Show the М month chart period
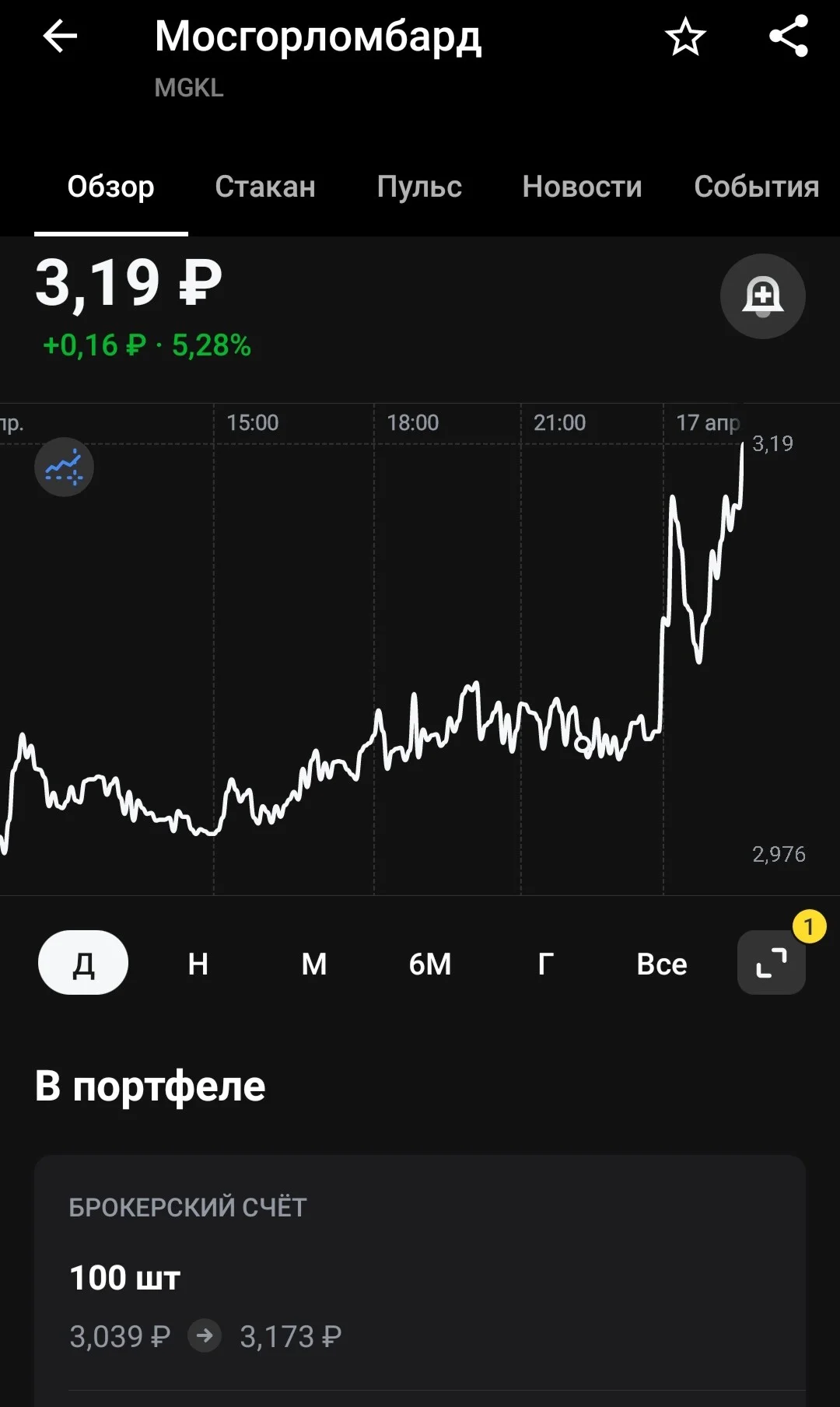The height and width of the screenshot is (1407, 840). (314, 964)
